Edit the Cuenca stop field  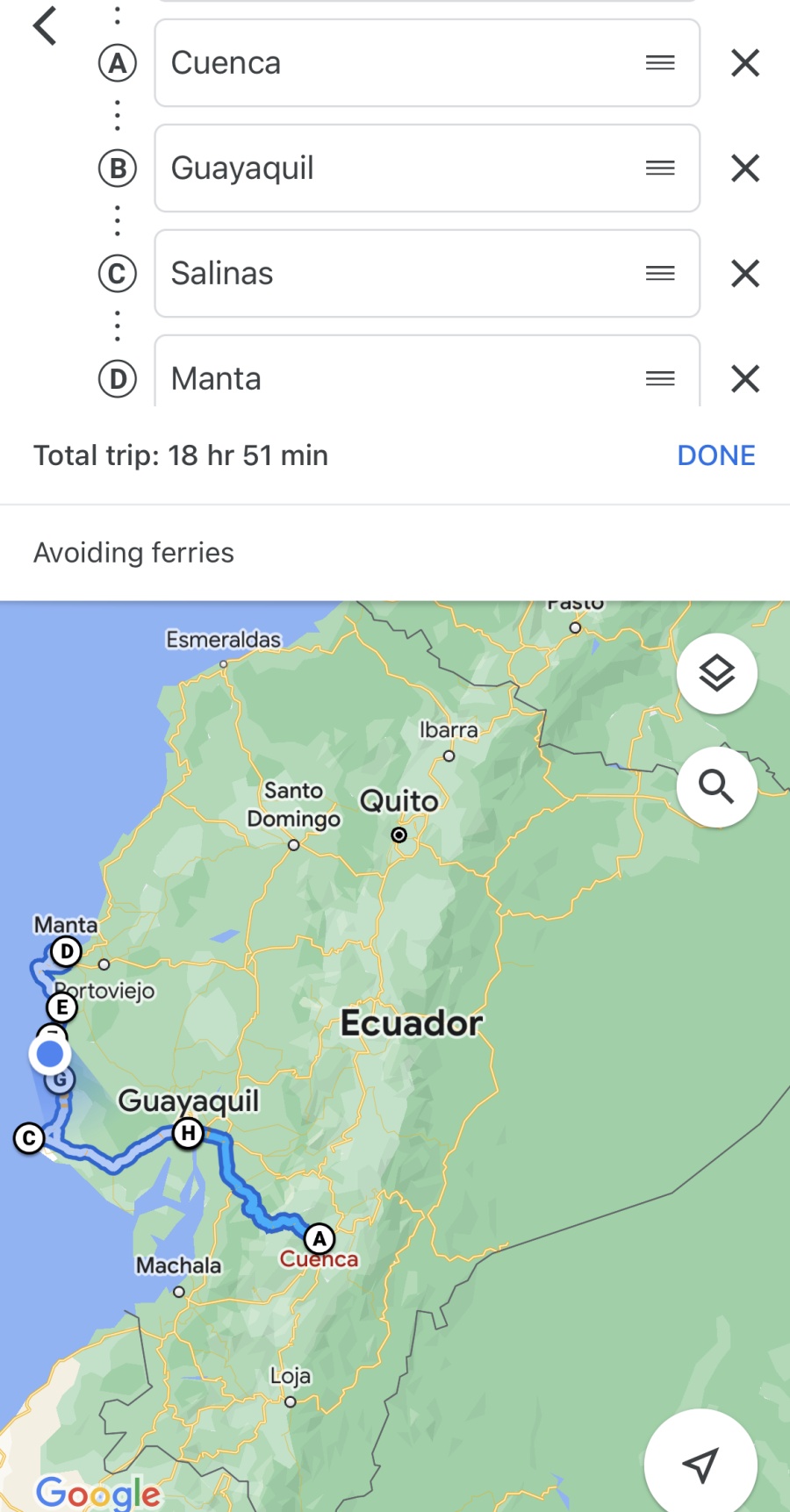click(427, 63)
